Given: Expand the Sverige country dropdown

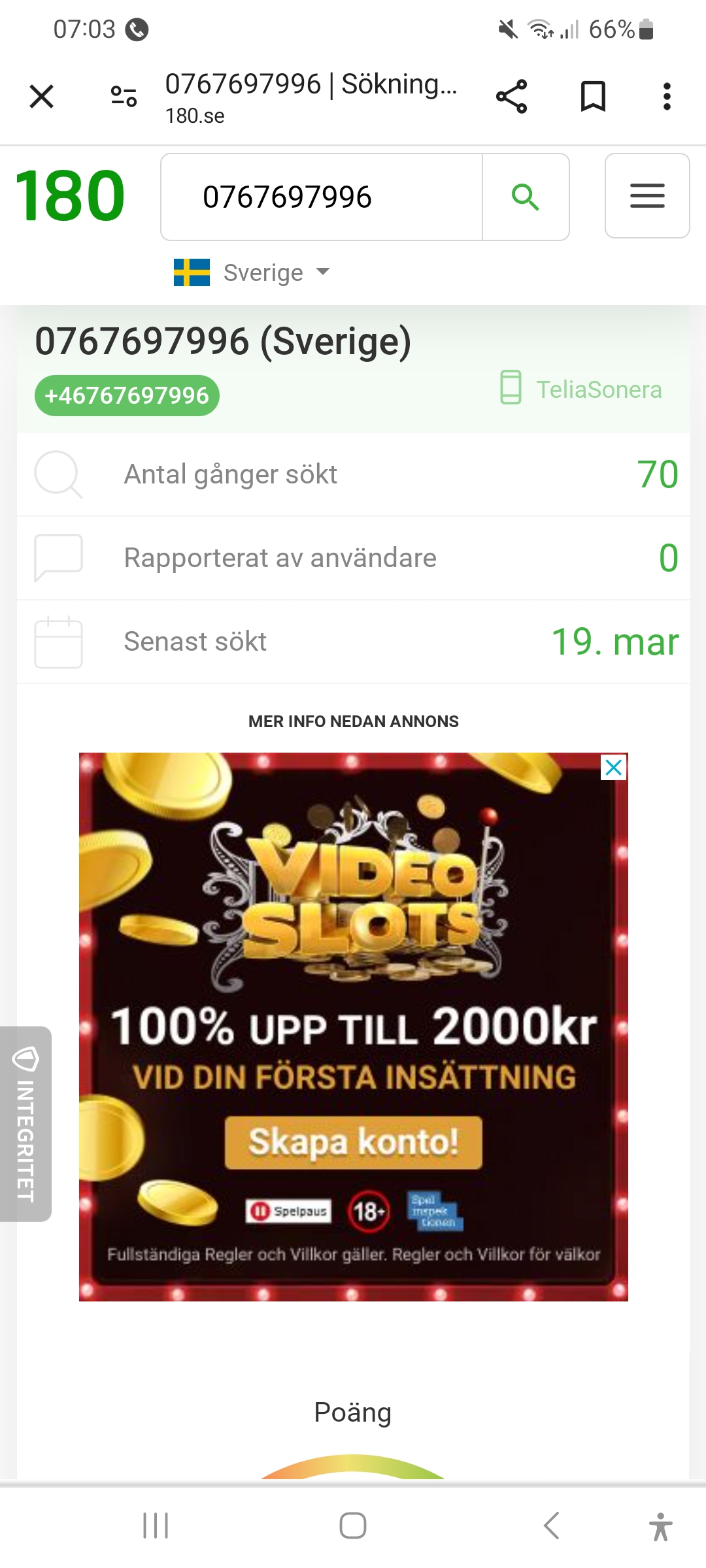Looking at the screenshot, I should 252,272.
